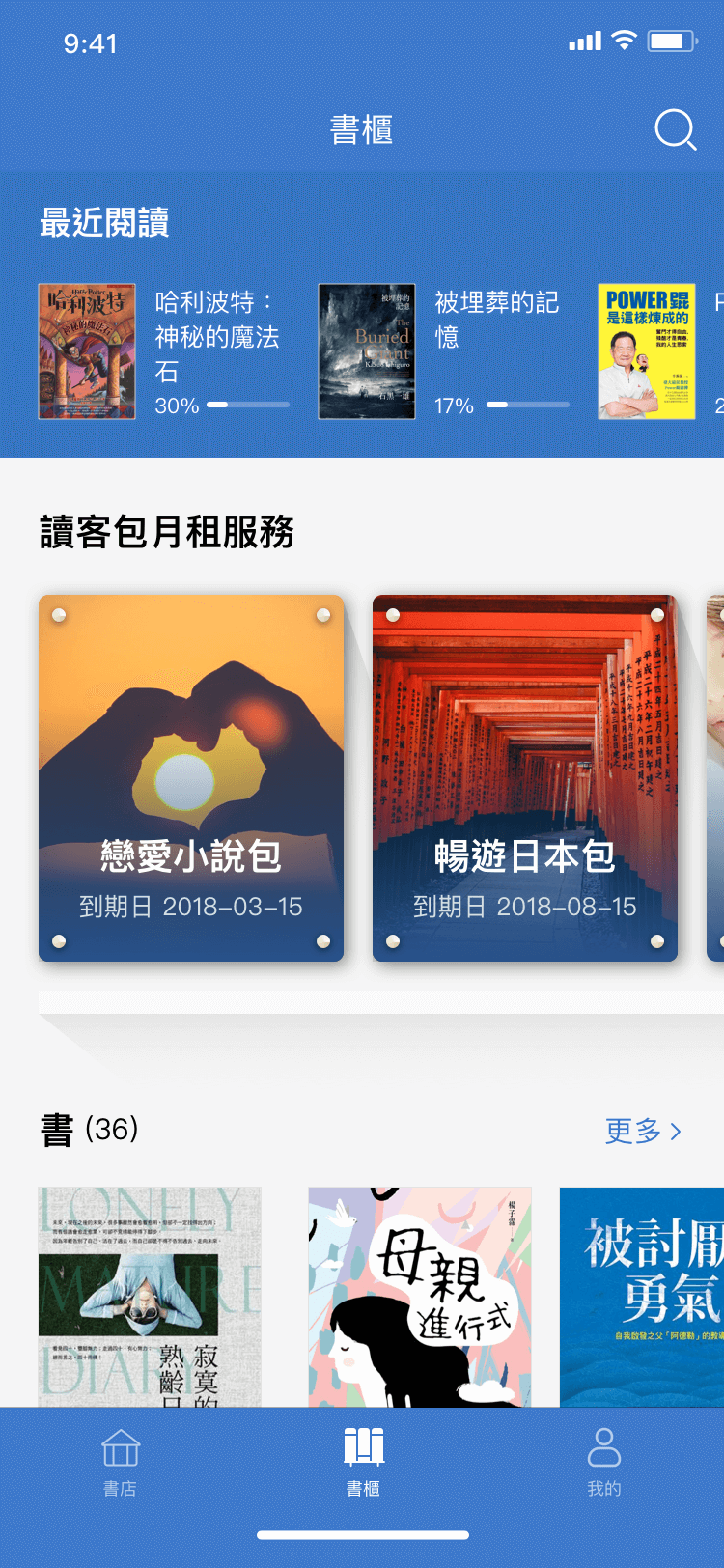
Task: Continue reading 被埋葬的記憶
Action: [x=367, y=351]
